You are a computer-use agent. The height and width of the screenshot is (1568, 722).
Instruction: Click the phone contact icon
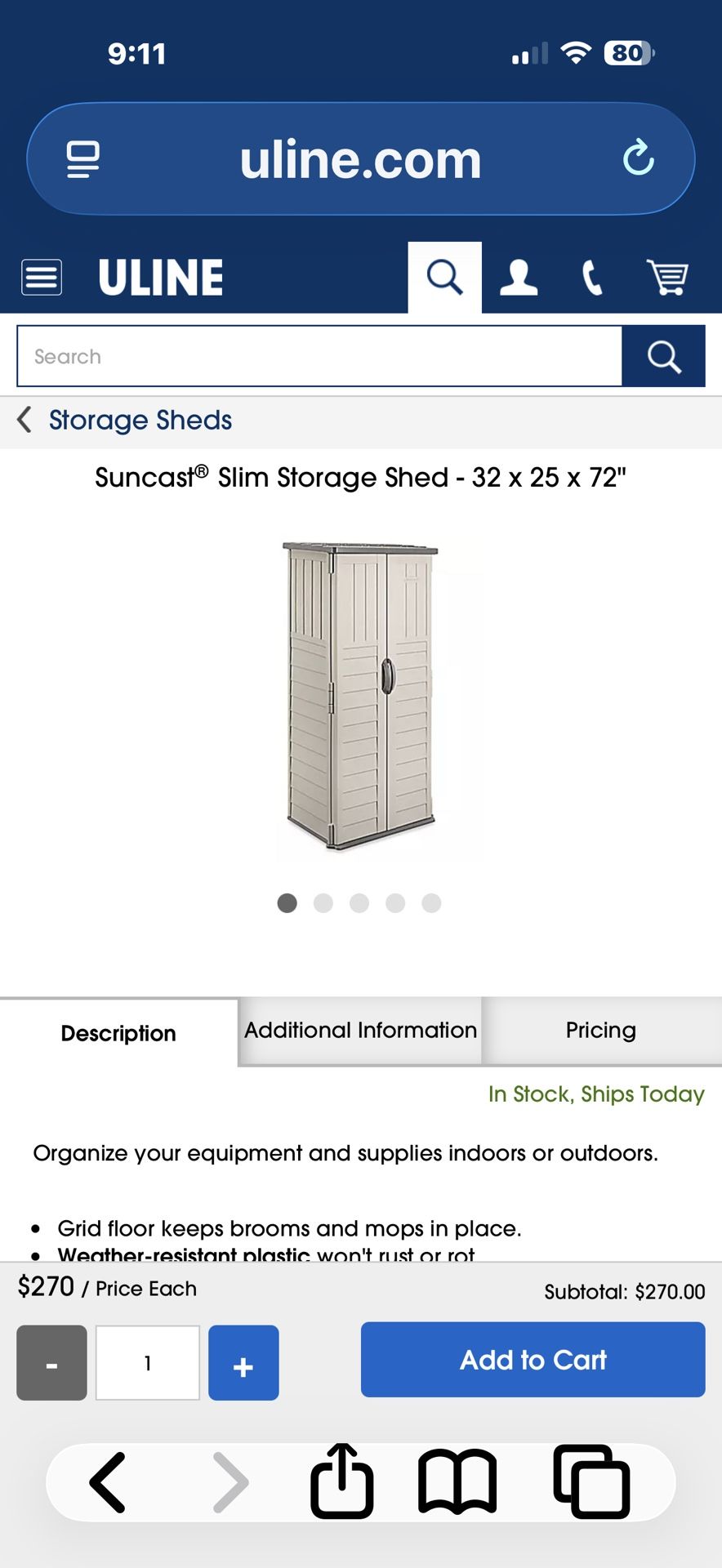click(591, 277)
